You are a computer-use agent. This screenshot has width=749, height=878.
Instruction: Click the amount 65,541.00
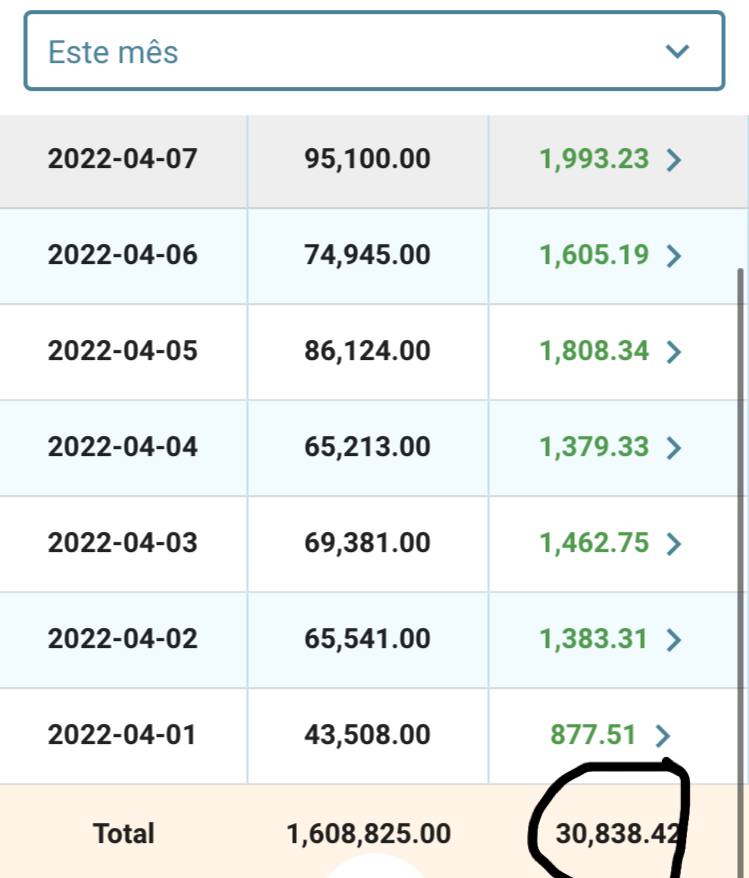tap(365, 639)
